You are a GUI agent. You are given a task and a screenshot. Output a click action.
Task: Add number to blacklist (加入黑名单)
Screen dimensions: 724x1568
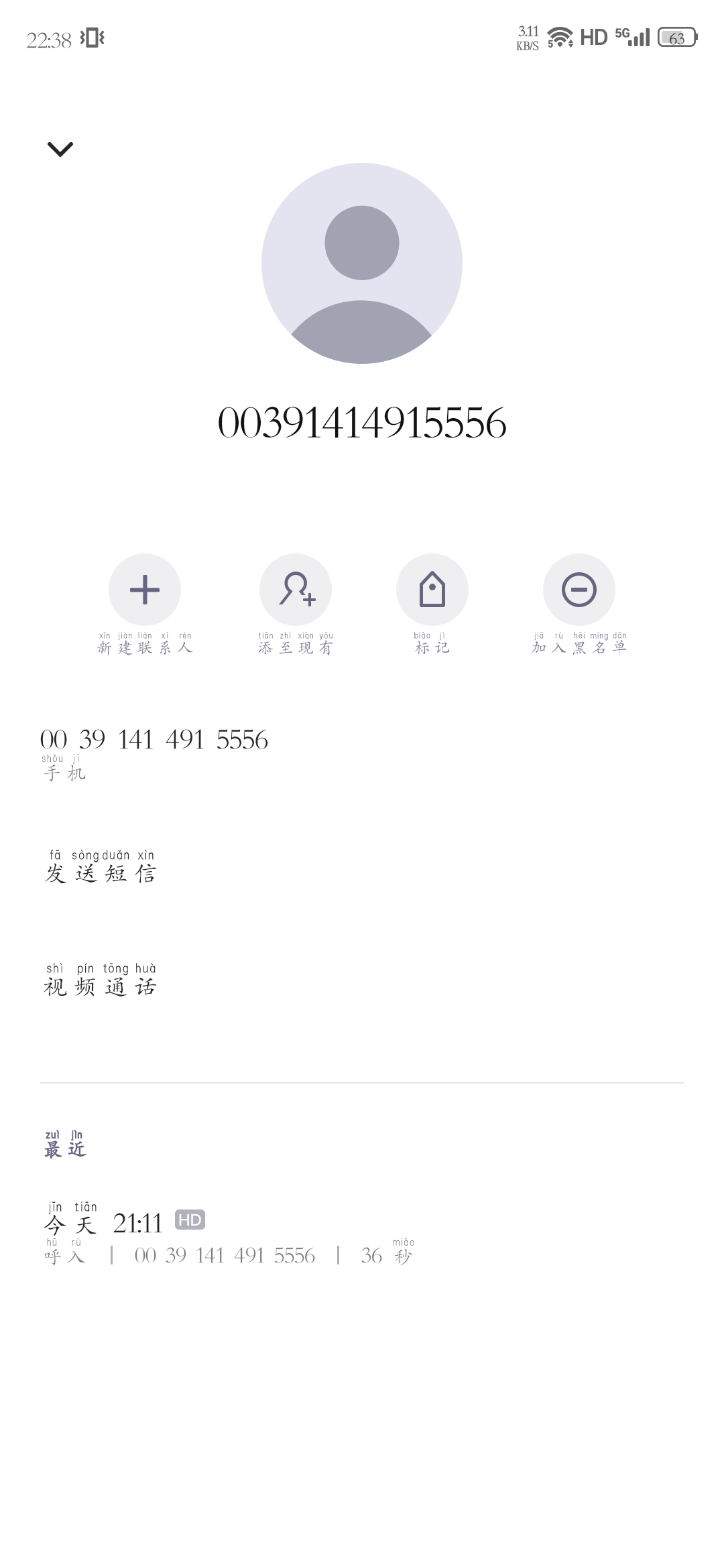pyautogui.click(x=579, y=590)
